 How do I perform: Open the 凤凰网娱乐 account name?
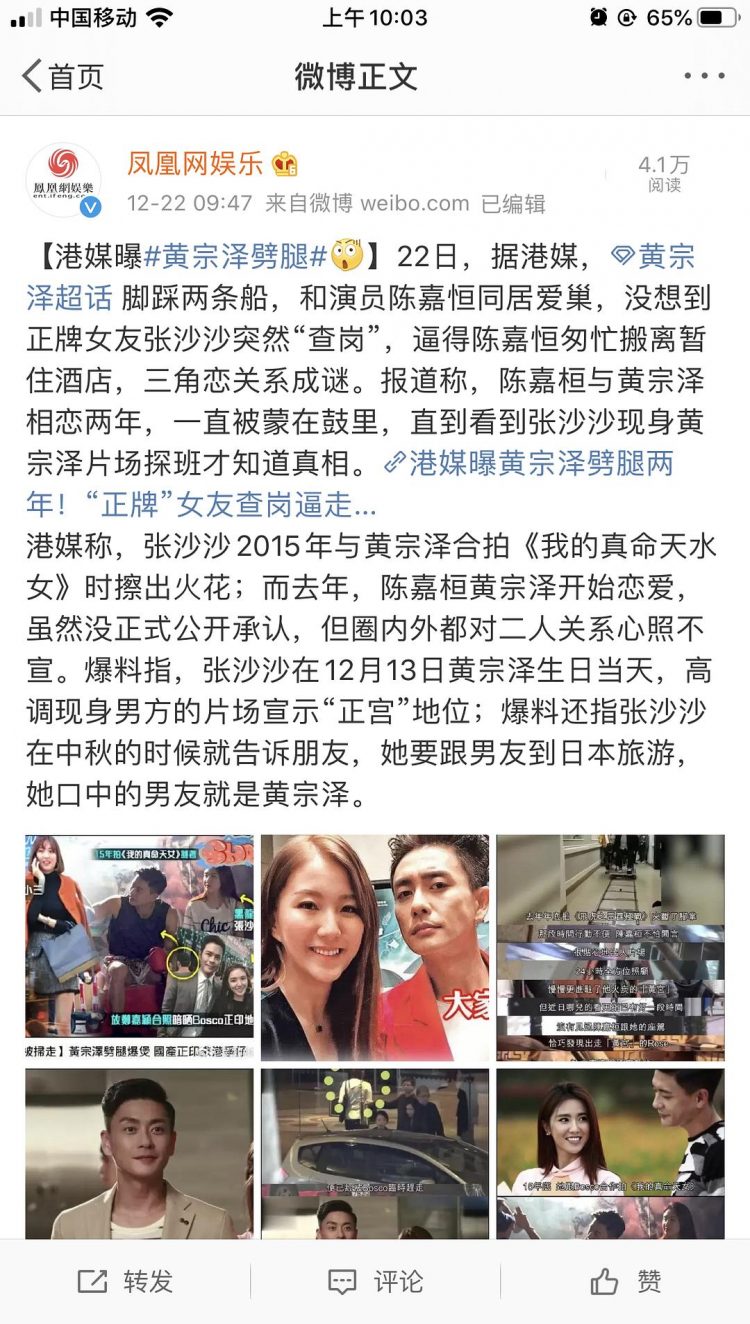[194, 163]
